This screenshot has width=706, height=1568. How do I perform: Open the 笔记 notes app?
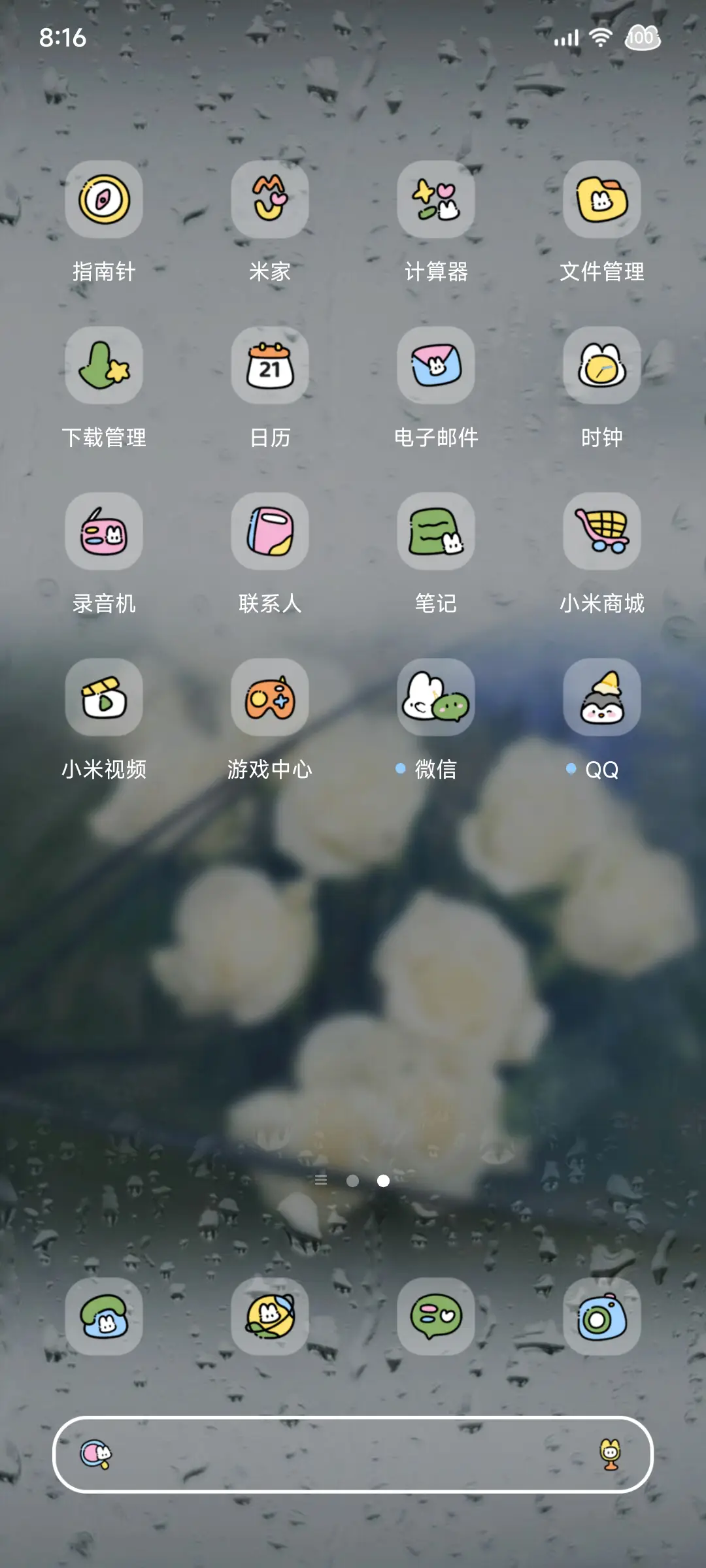coord(435,532)
